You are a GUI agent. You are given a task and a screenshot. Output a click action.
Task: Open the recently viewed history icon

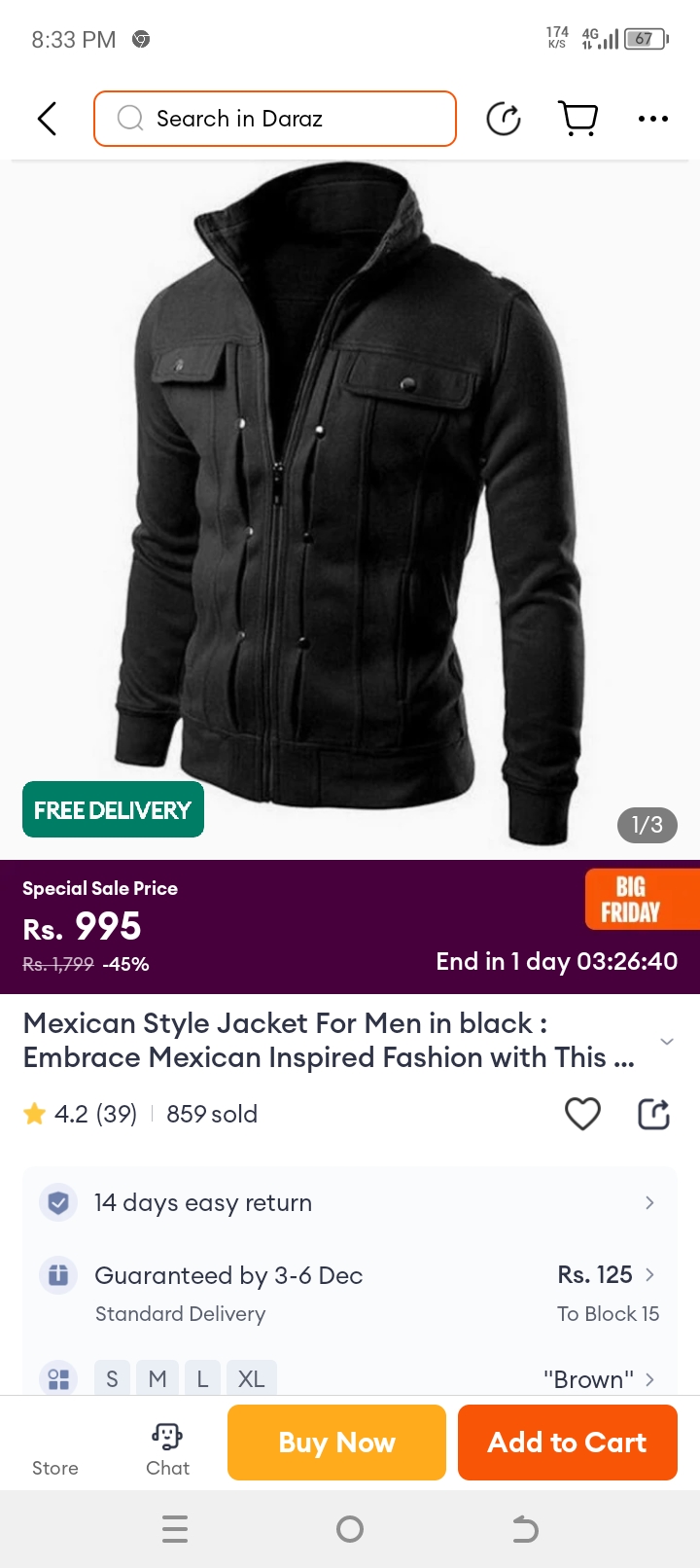pos(504,119)
